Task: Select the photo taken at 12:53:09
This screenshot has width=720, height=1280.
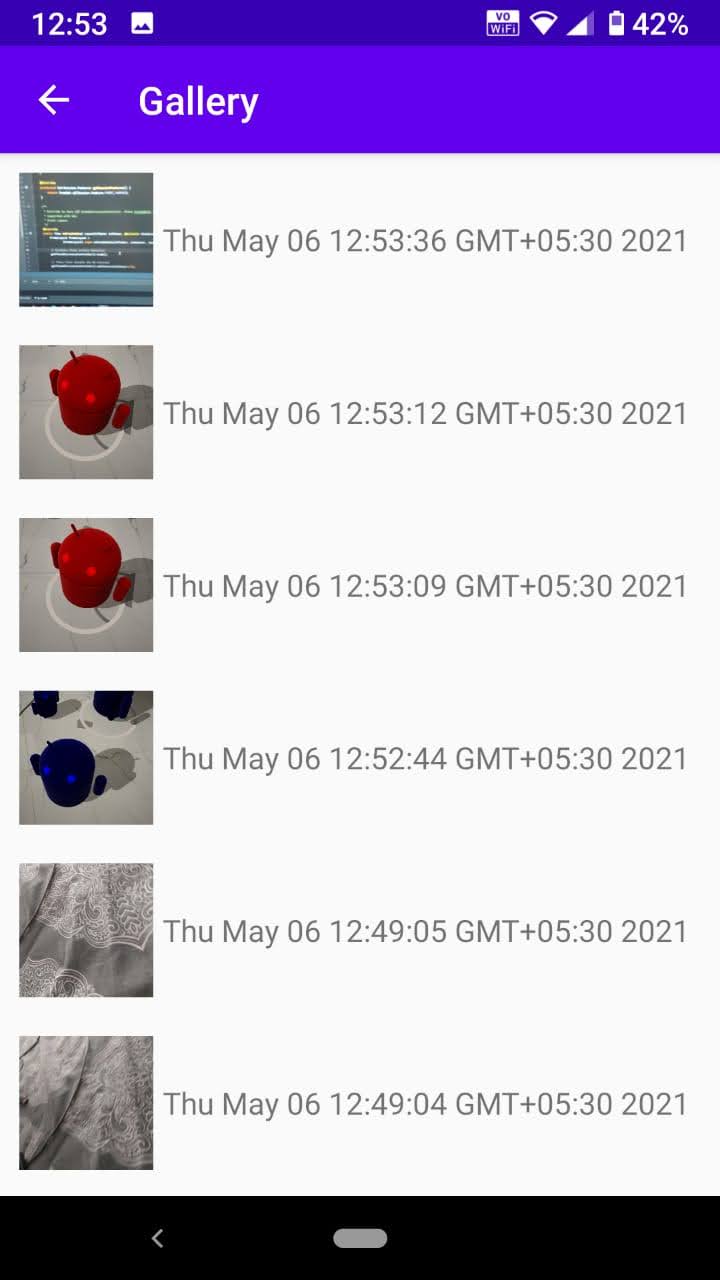Action: tap(86, 585)
